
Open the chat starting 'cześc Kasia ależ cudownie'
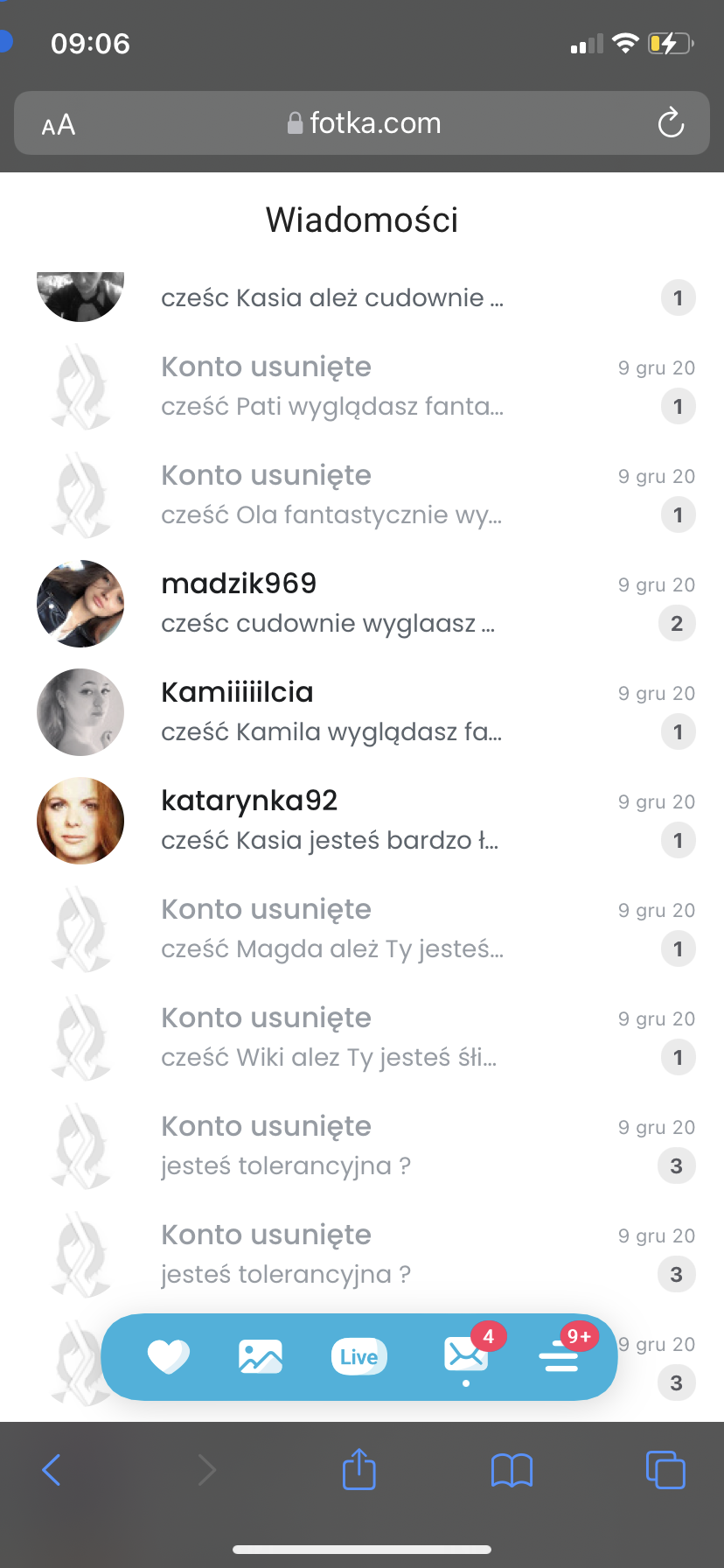(x=332, y=298)
